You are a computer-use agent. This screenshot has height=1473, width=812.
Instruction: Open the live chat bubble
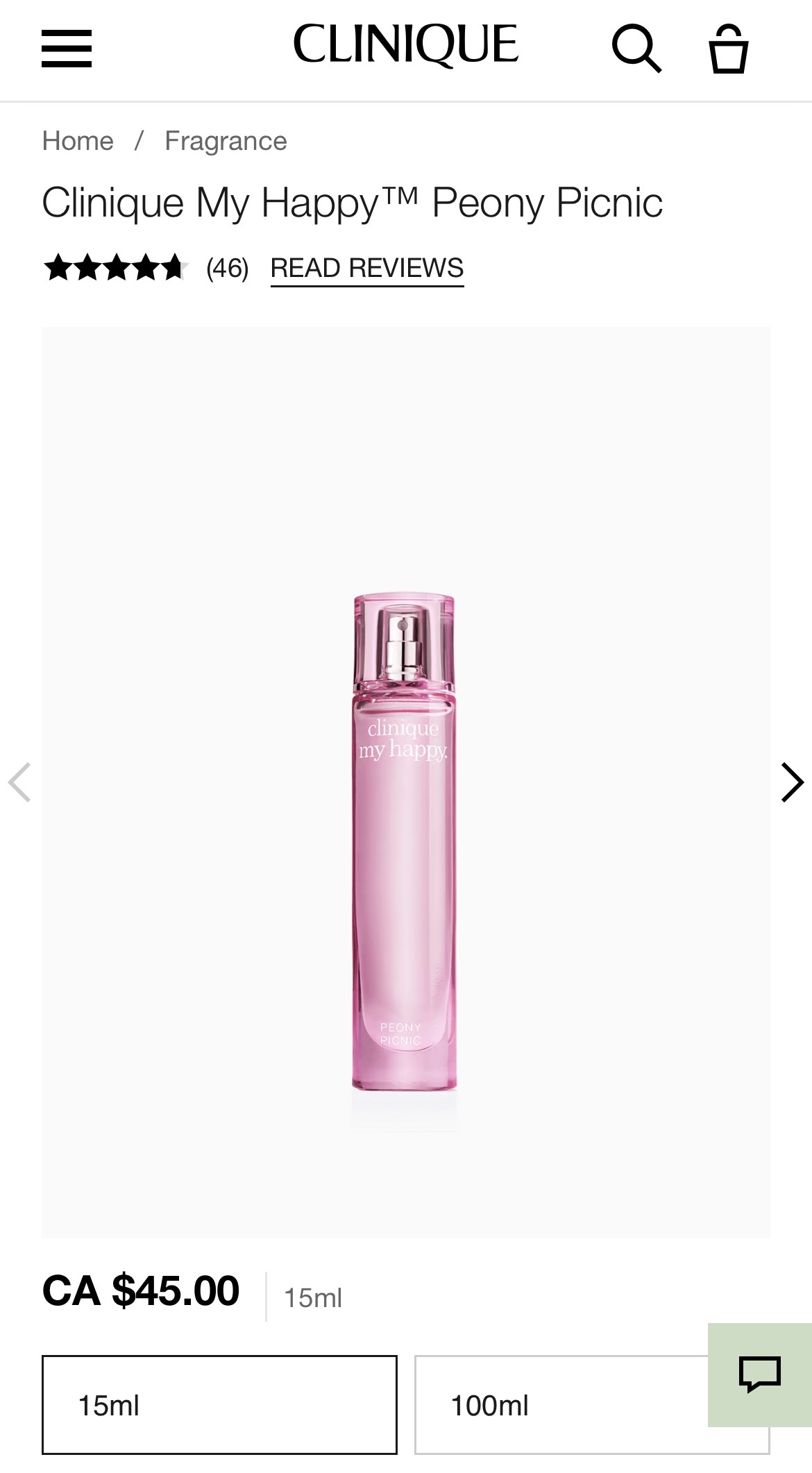(760, 1374)
